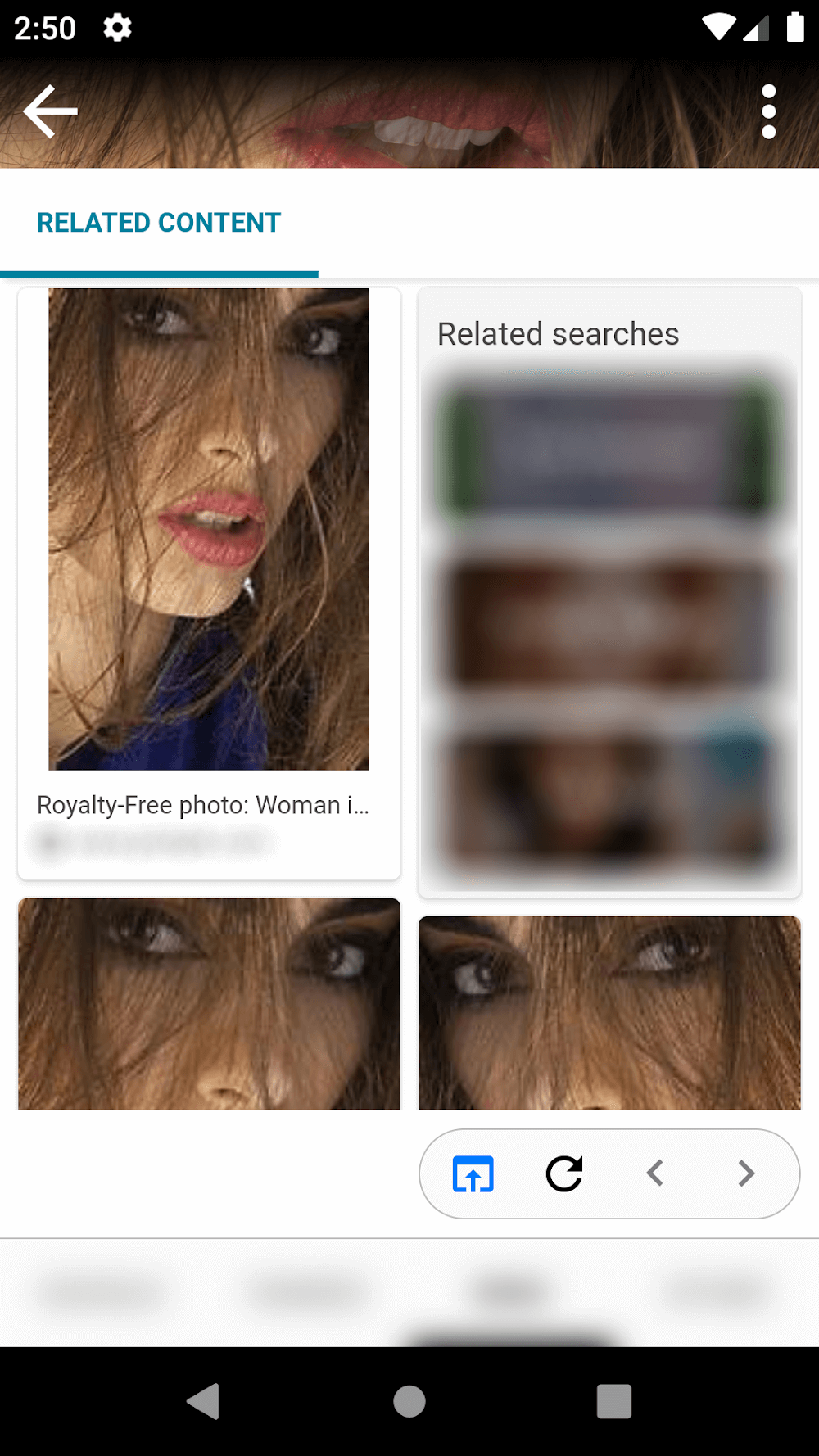
Task: Open the Royalty-Free photo Woman card
Action: point(209,581)
